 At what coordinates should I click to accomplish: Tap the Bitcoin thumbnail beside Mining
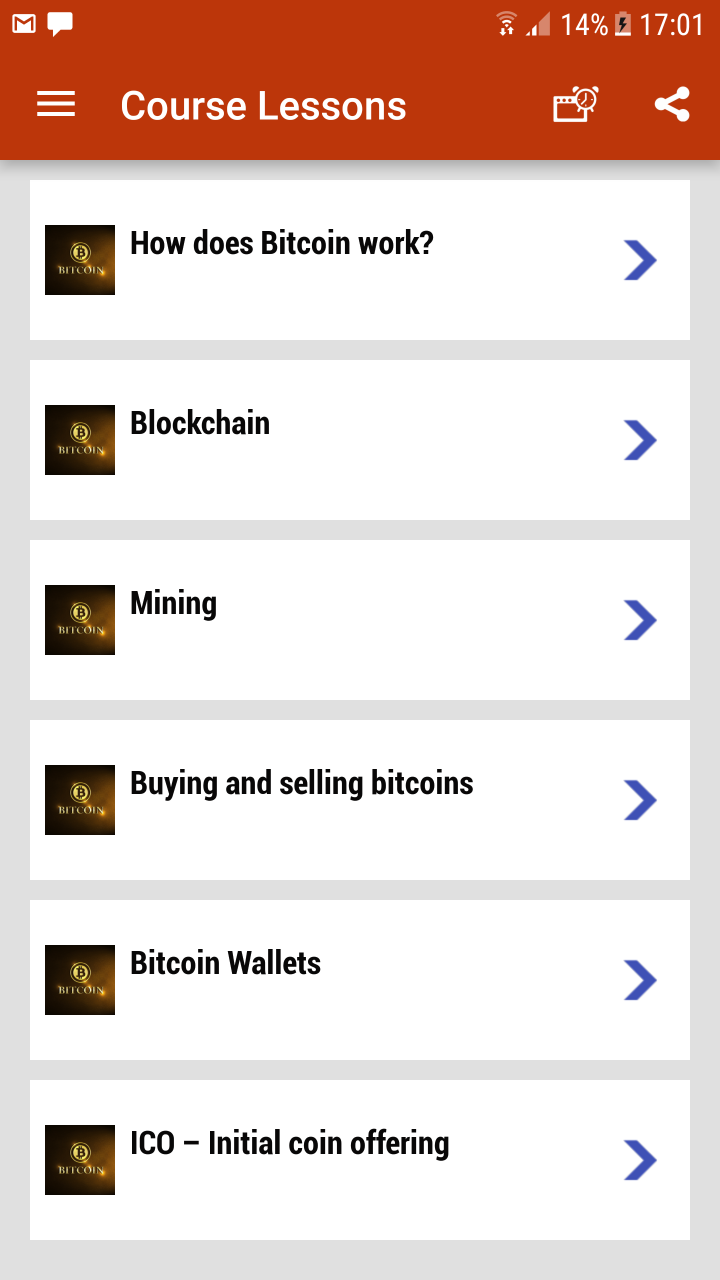tap(79, 620)
